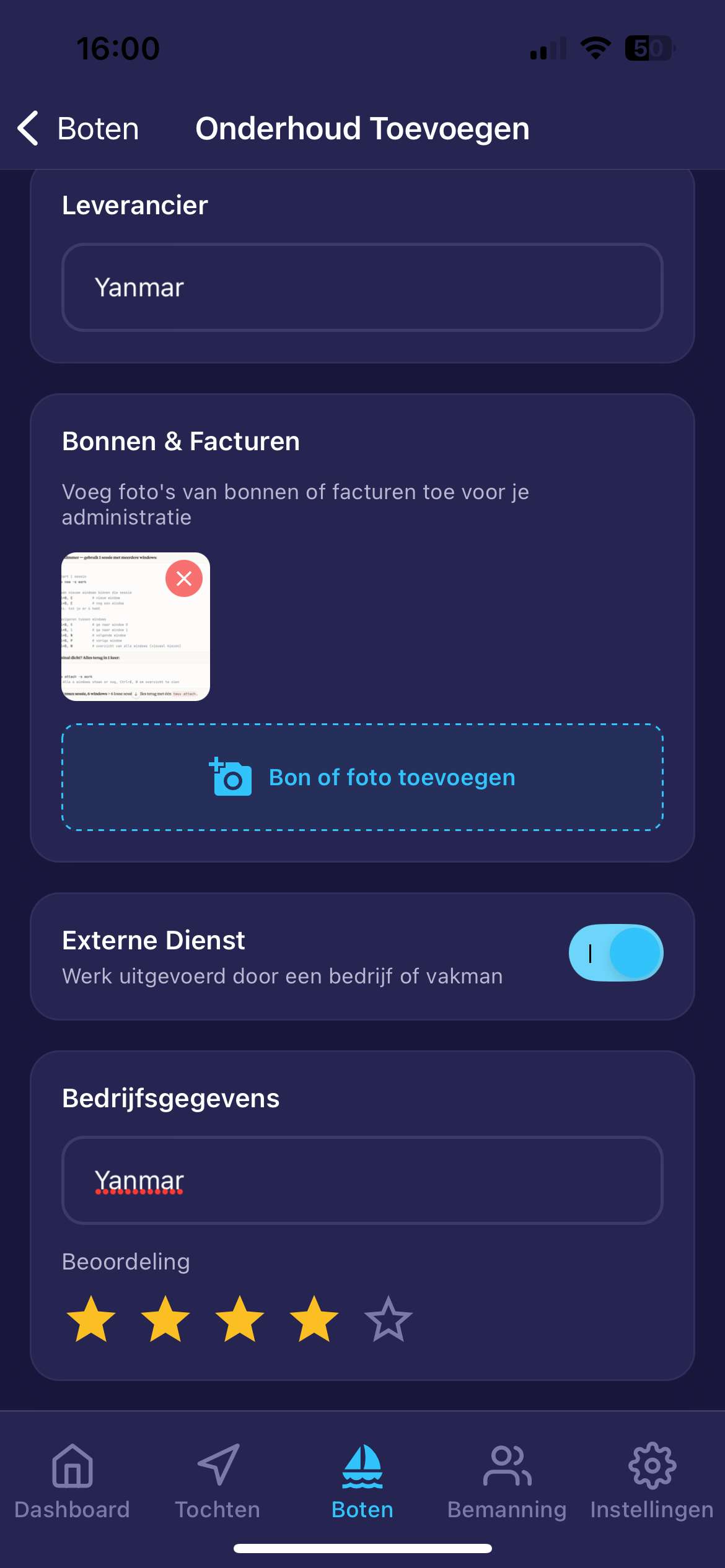Image resolution: width=725 pixels, height=1568 pixels.
Task: Give a five-star rating by tapping the empty star
Action: coord(387,1319)
